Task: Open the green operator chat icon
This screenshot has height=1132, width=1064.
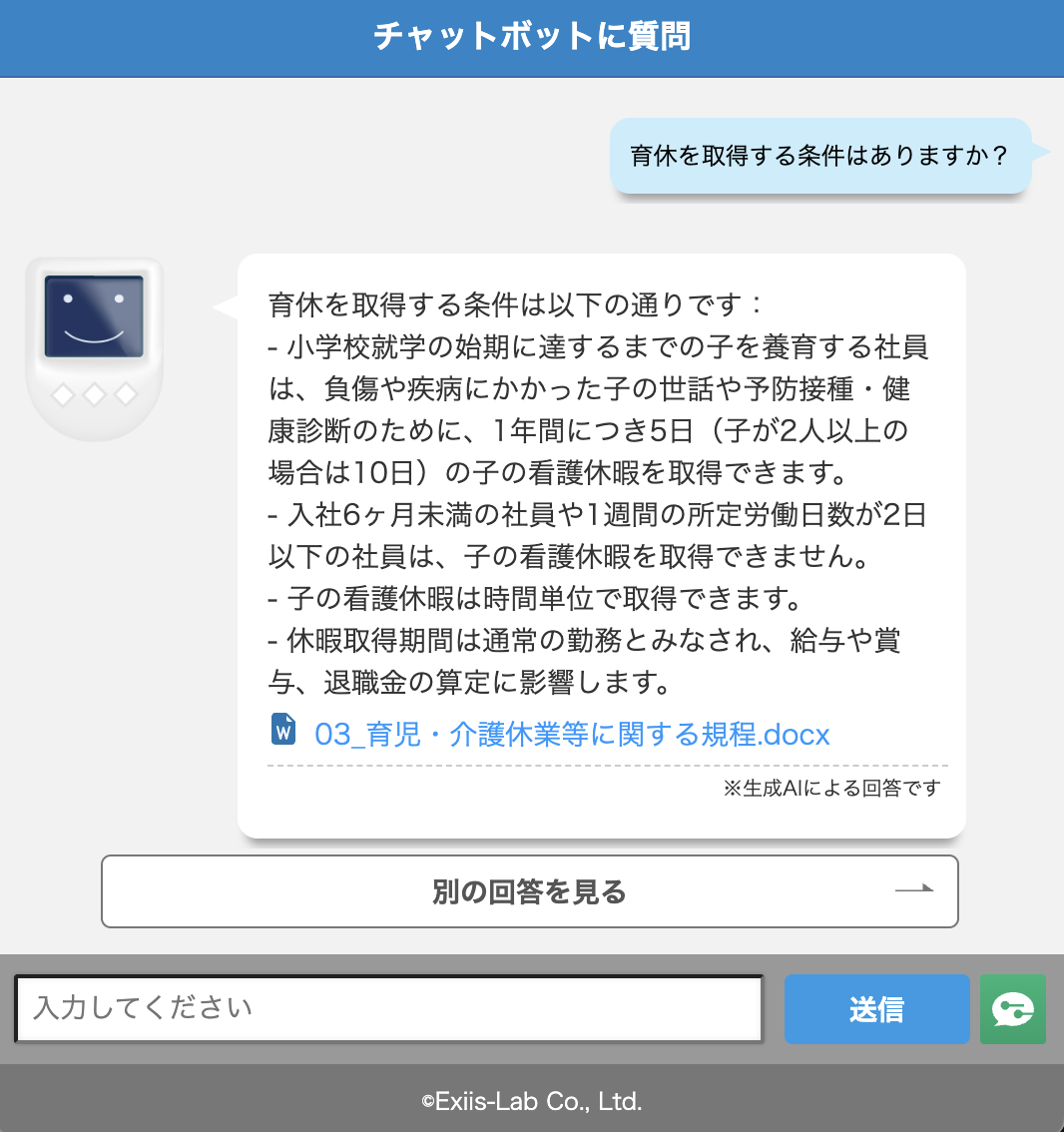Action: 1012,1009
